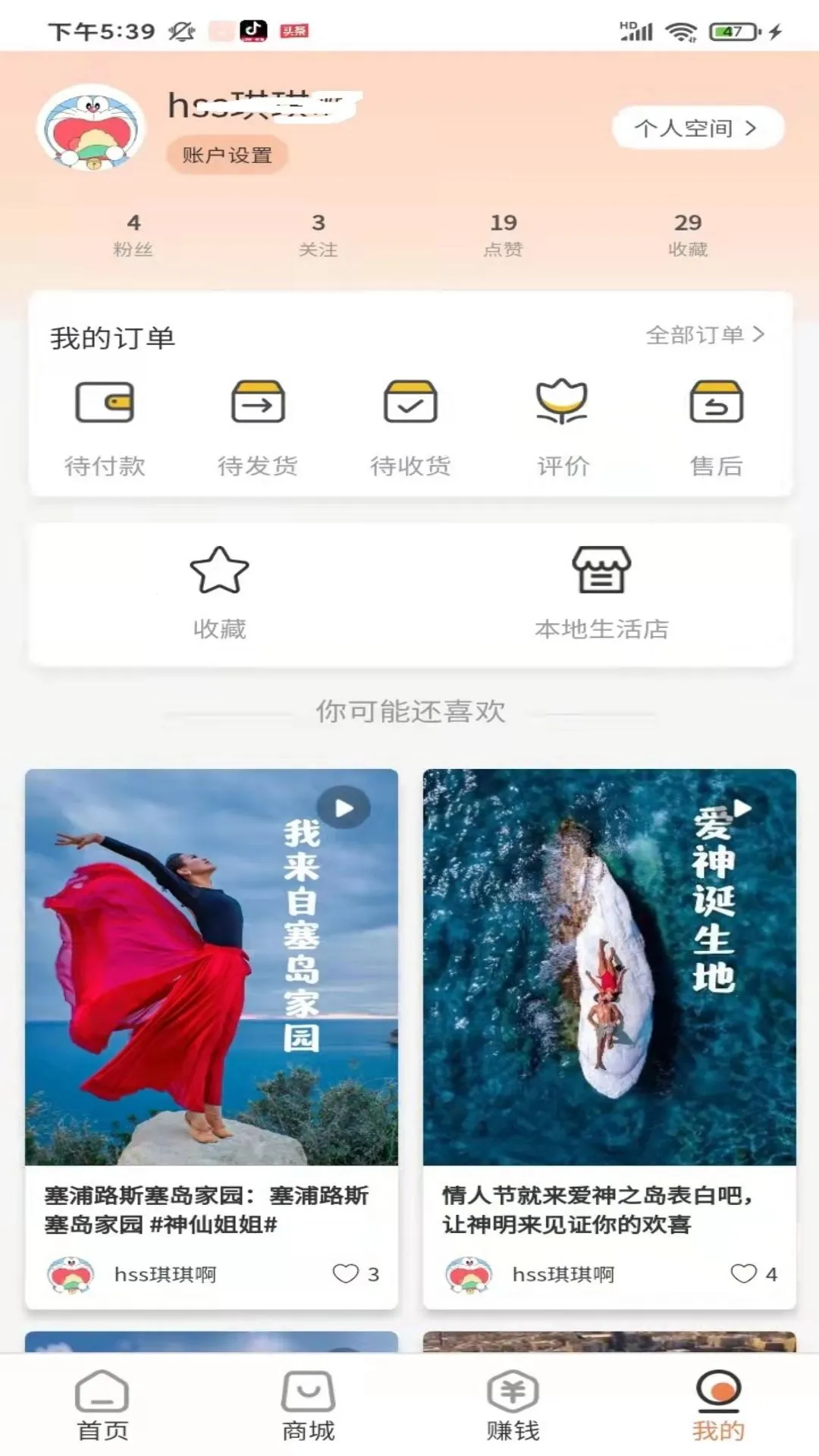The width and height of the screenshot is (819, 1456).
Task: Open 待付款 pending payment orders
Action: click(x=105, y=426)
